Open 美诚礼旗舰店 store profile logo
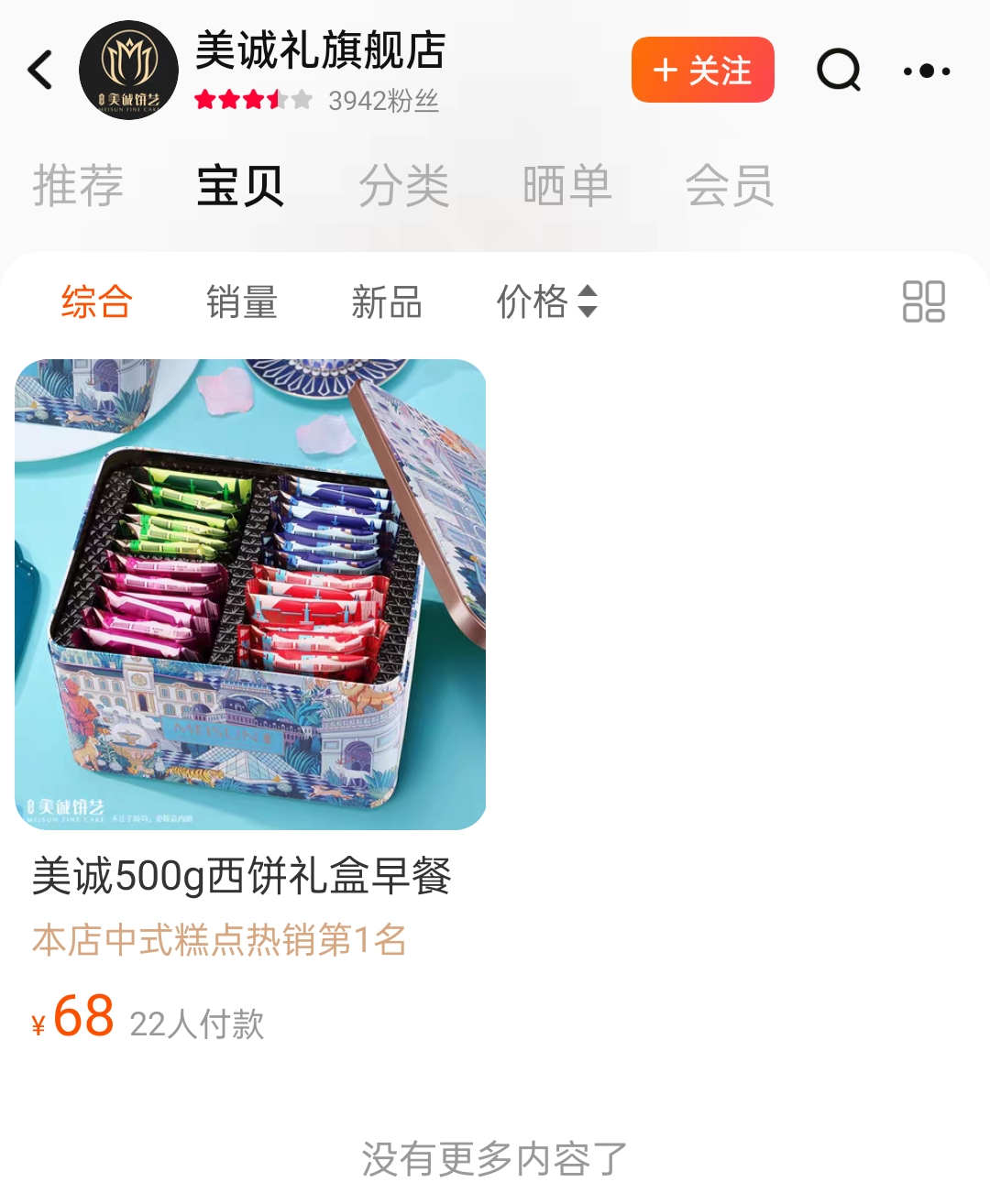 (x=128, y=70)
